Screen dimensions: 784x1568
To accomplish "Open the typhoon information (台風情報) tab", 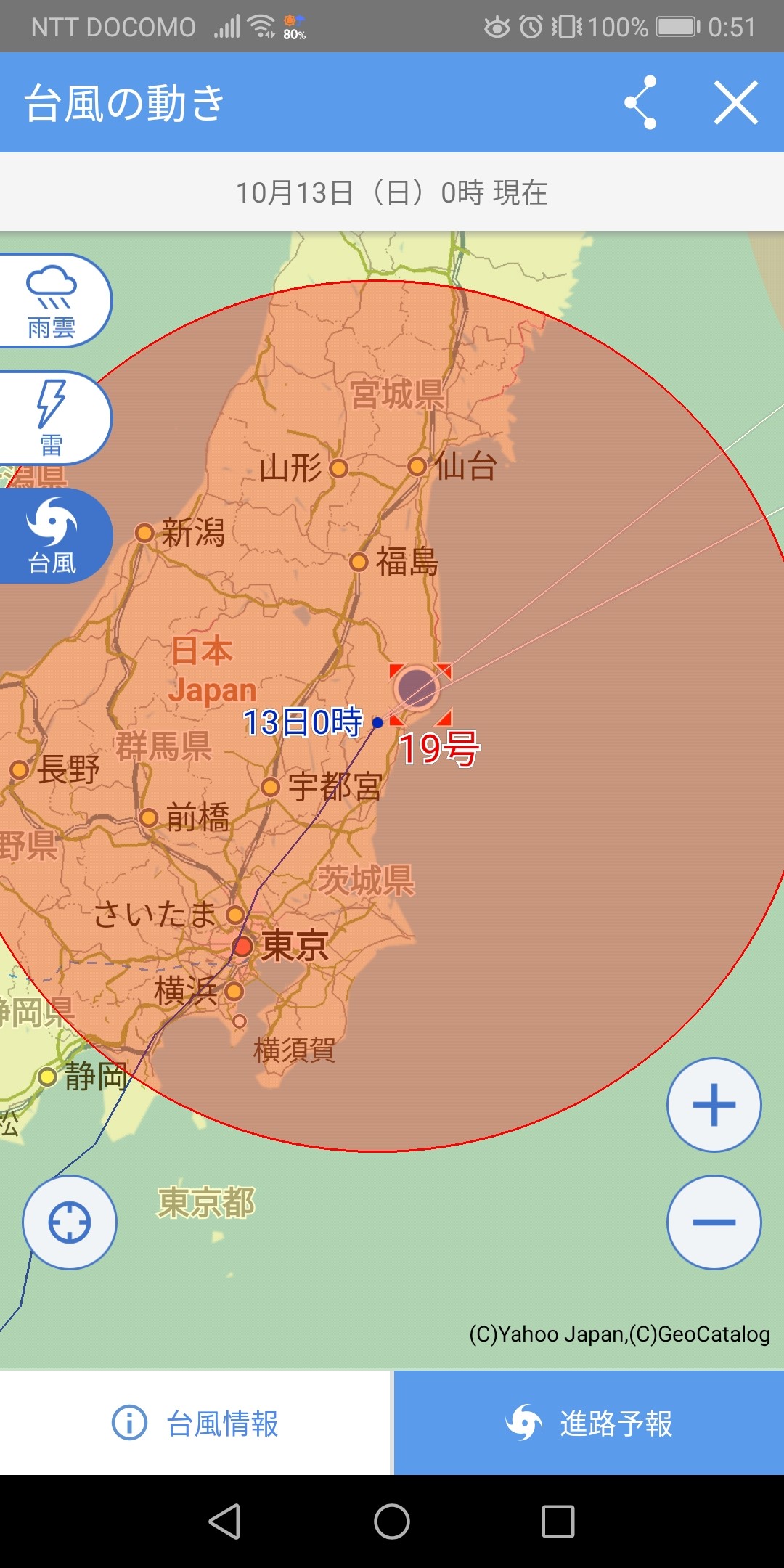I will point(196,1423).
